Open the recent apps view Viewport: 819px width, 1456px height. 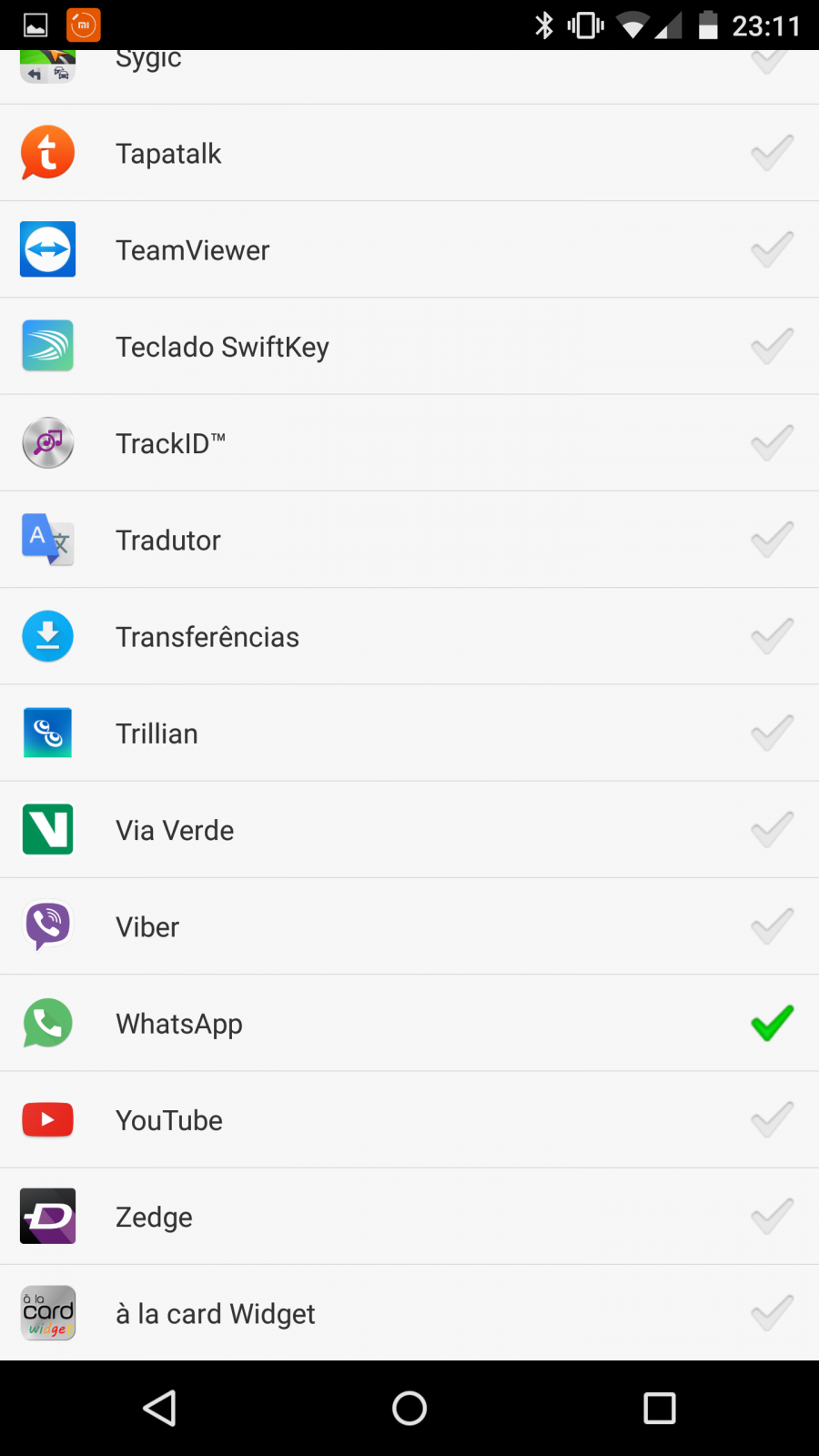pyautogui.click(x=660, y=1408)
